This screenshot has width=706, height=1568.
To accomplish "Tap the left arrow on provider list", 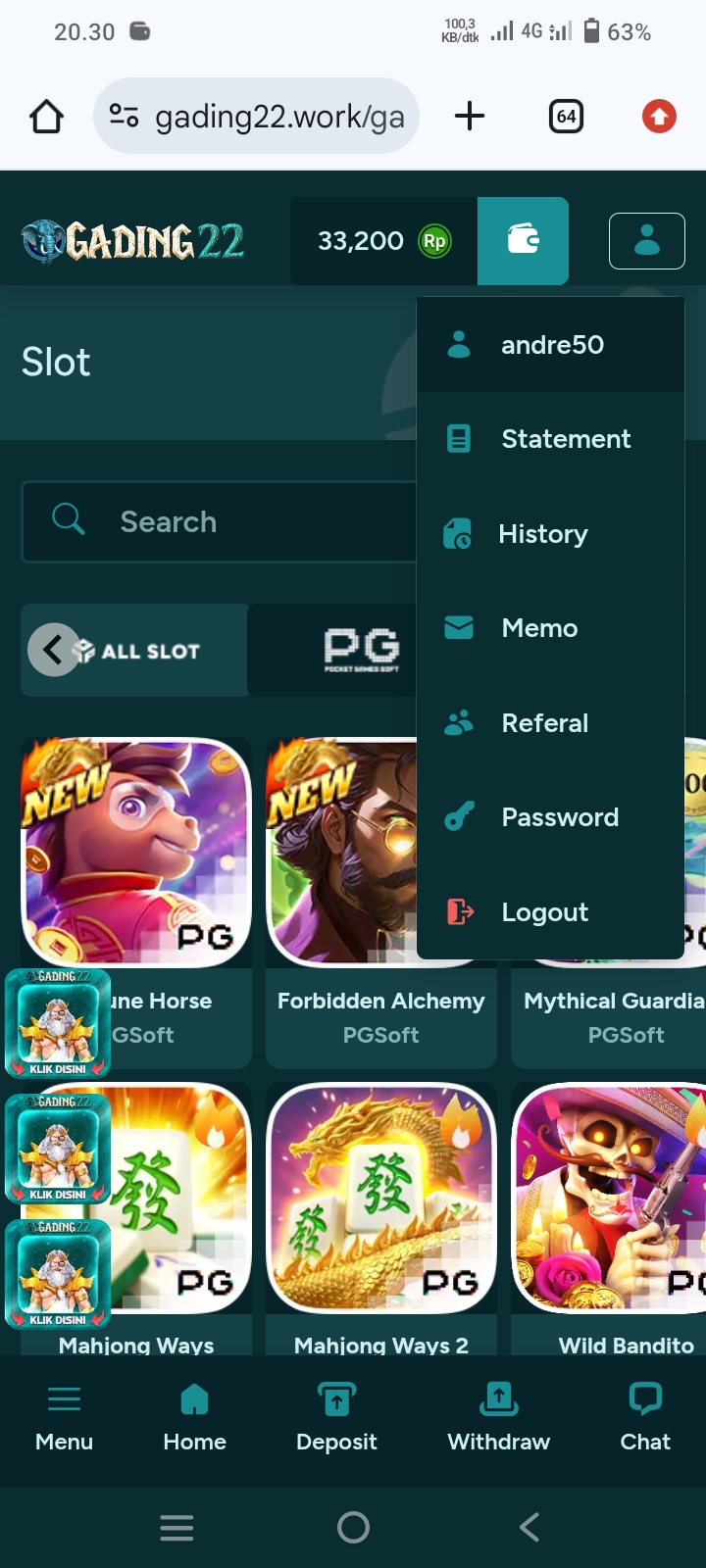I will click(53, 650).
